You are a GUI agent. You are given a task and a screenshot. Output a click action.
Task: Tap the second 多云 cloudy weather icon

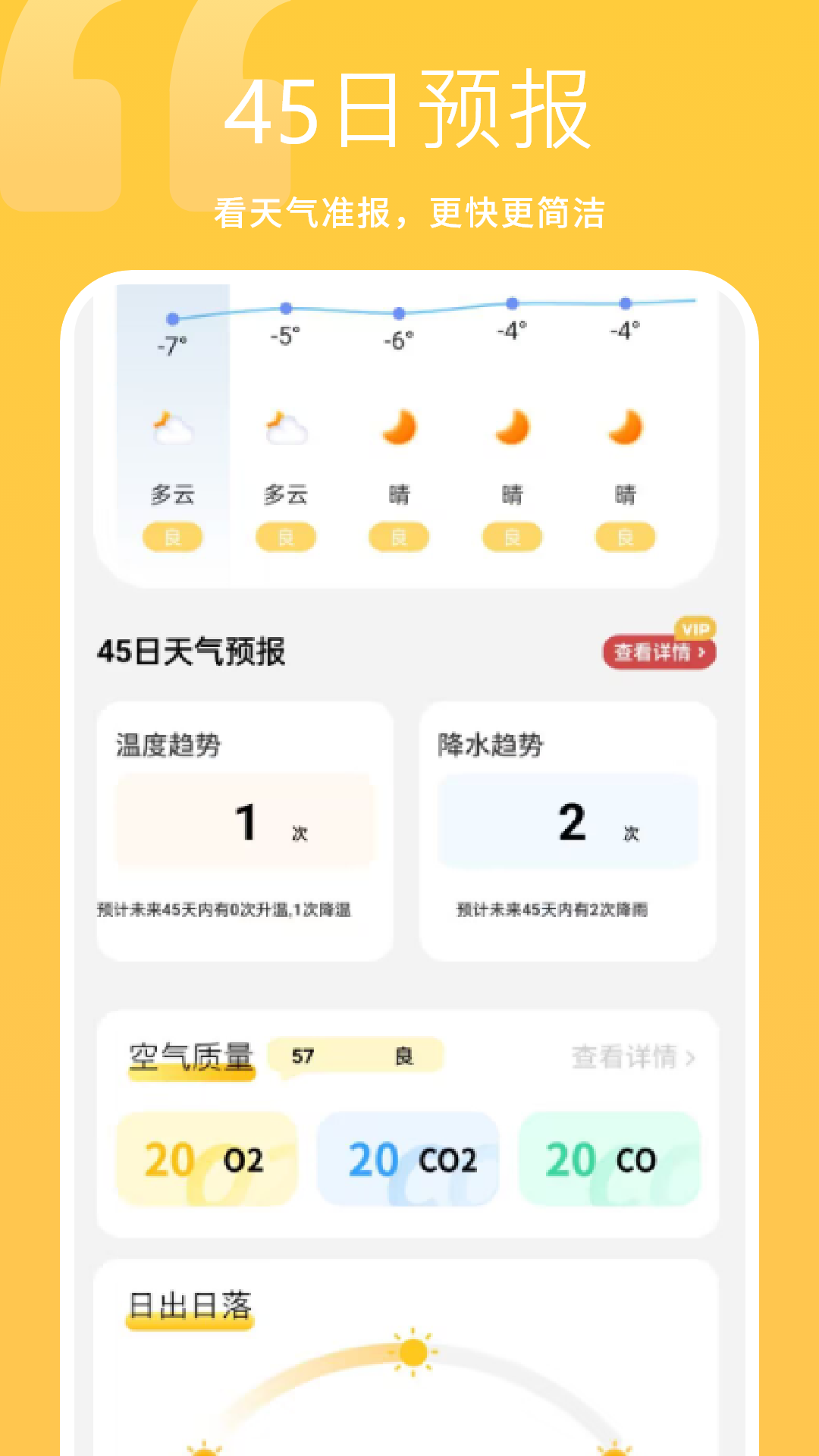(285, 428)
